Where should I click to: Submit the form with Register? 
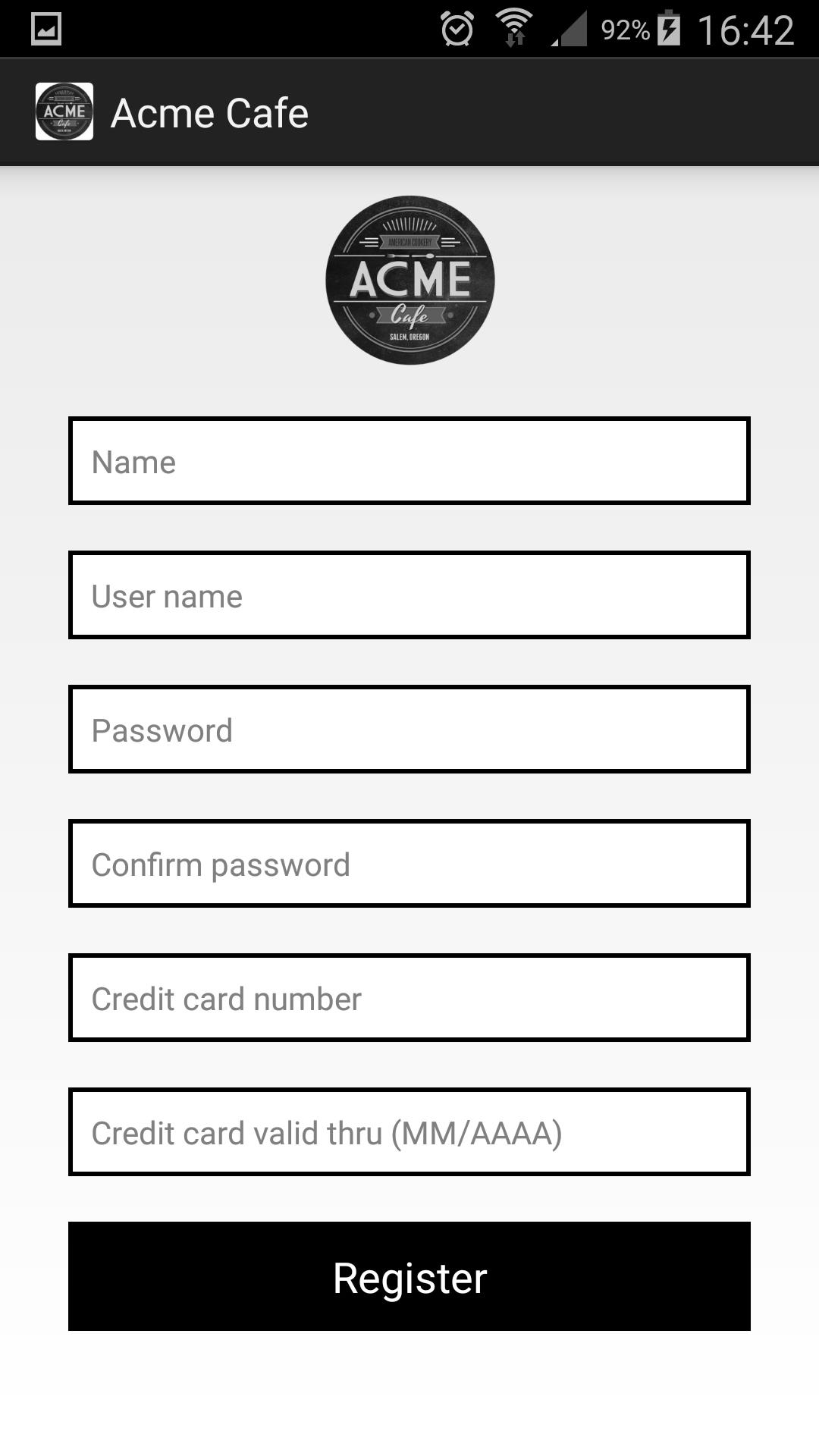(x=409, y=1276)
